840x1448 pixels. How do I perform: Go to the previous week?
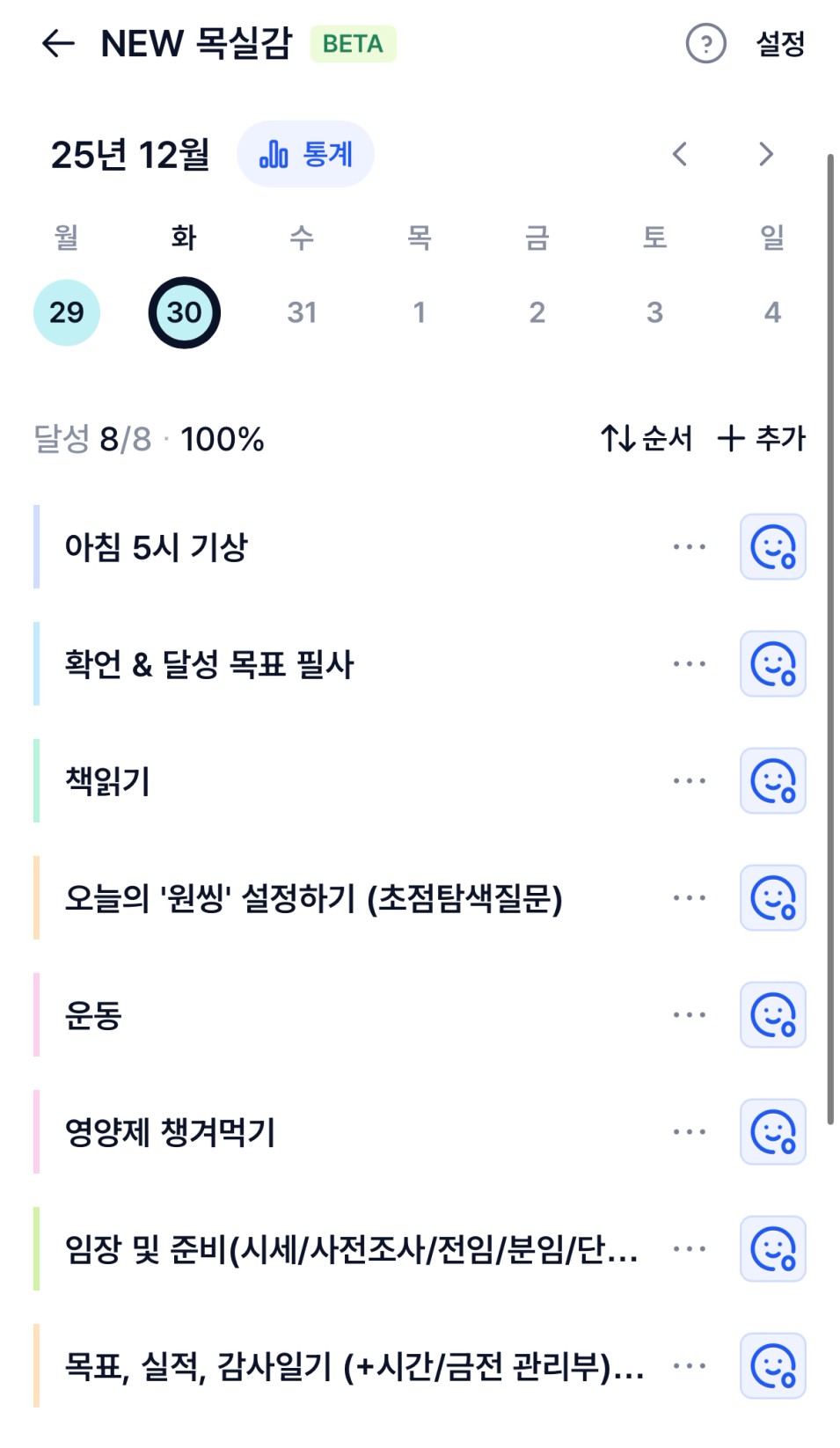point(679,155)
